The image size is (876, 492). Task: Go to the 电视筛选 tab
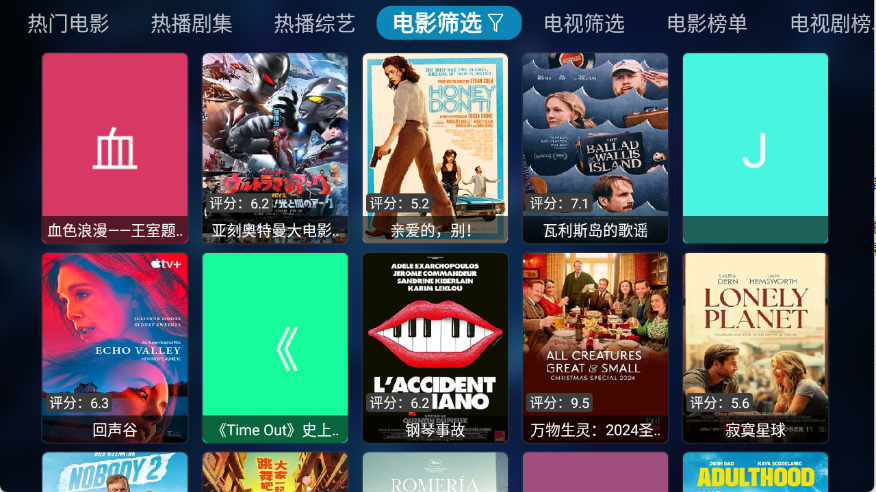[x=584, y=23]
